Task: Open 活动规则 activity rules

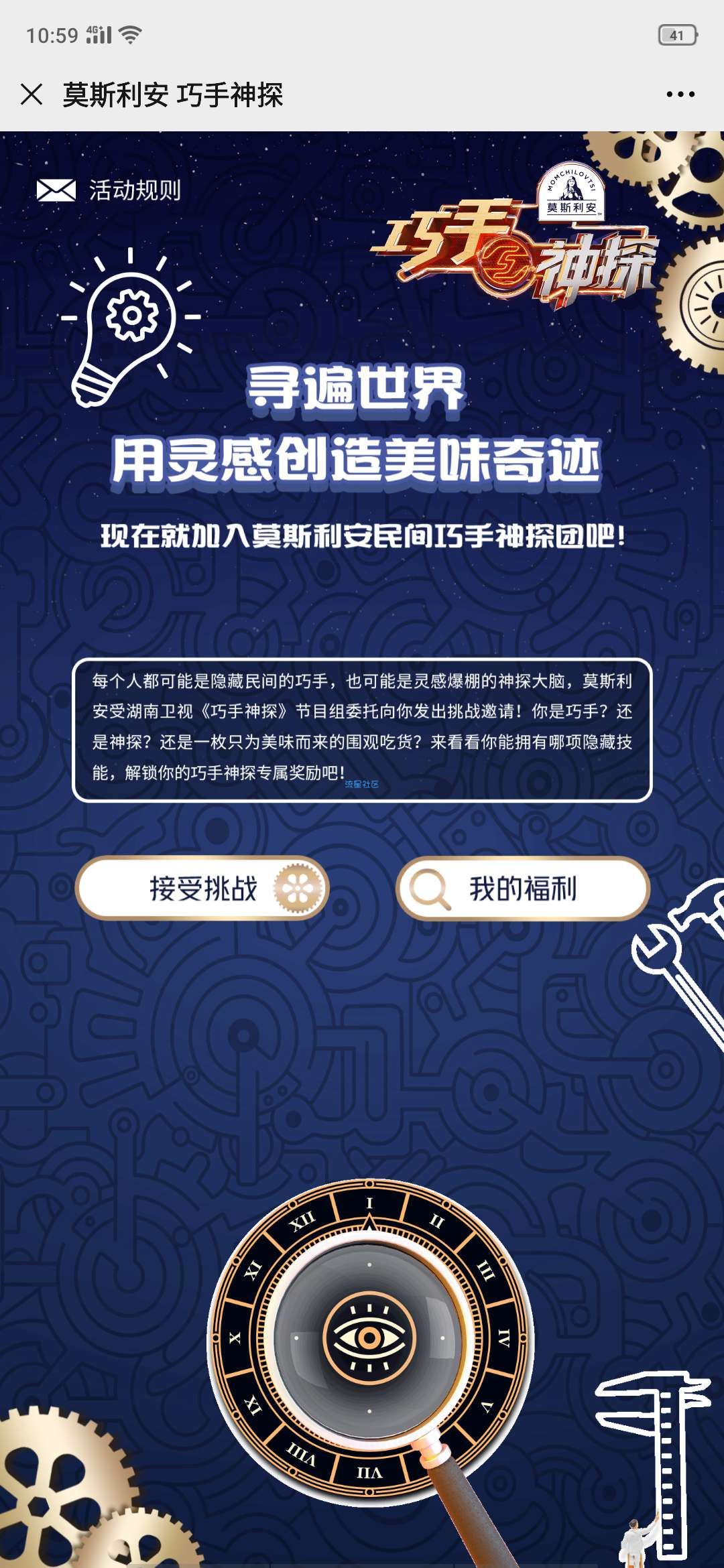Action: 110,190
